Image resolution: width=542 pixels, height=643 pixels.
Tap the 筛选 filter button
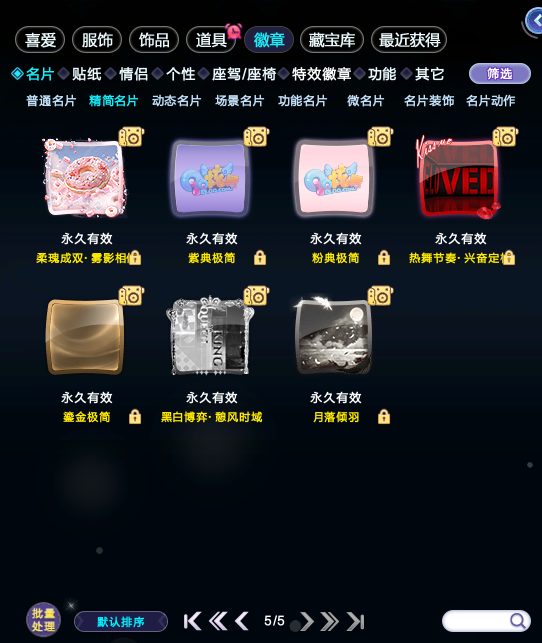point(499,74)
